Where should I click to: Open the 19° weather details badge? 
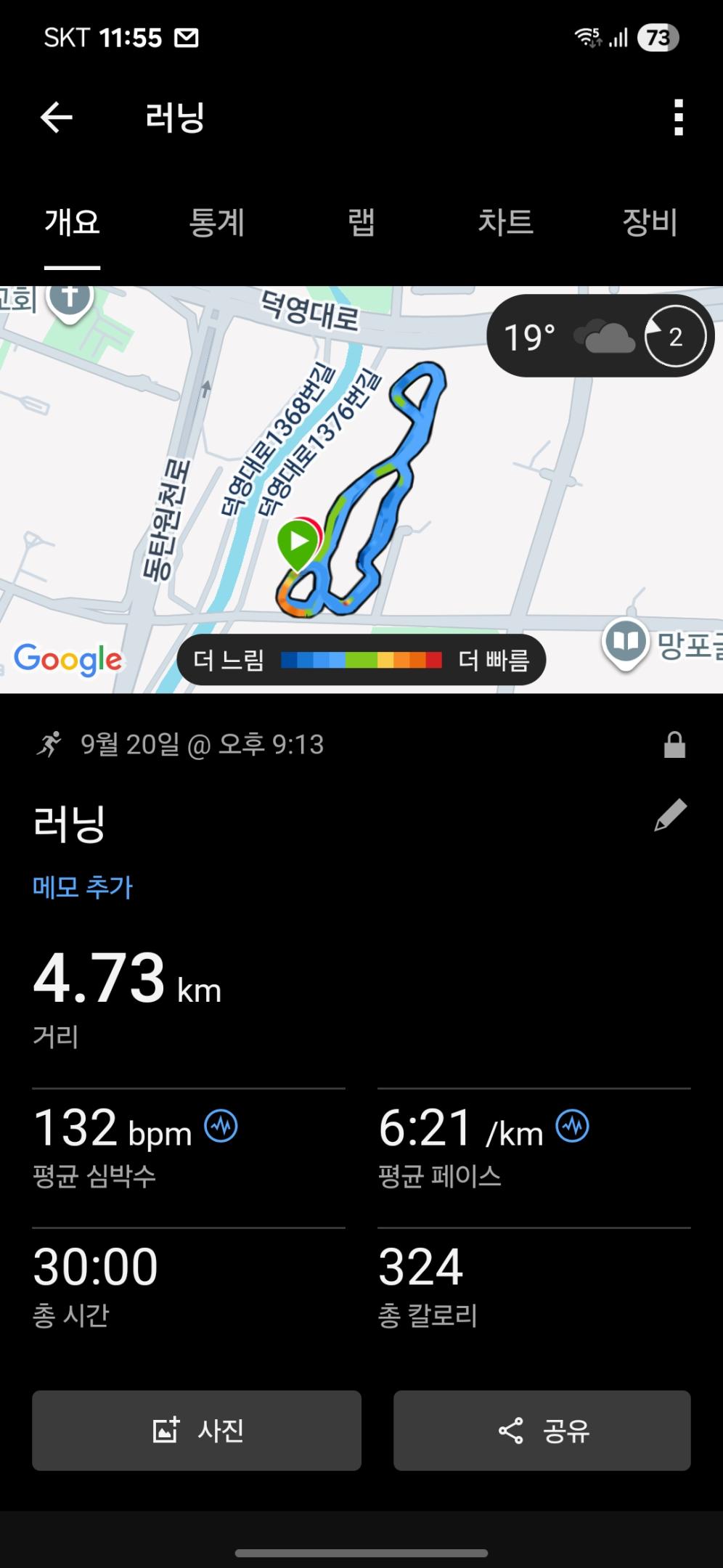point(600,336)
